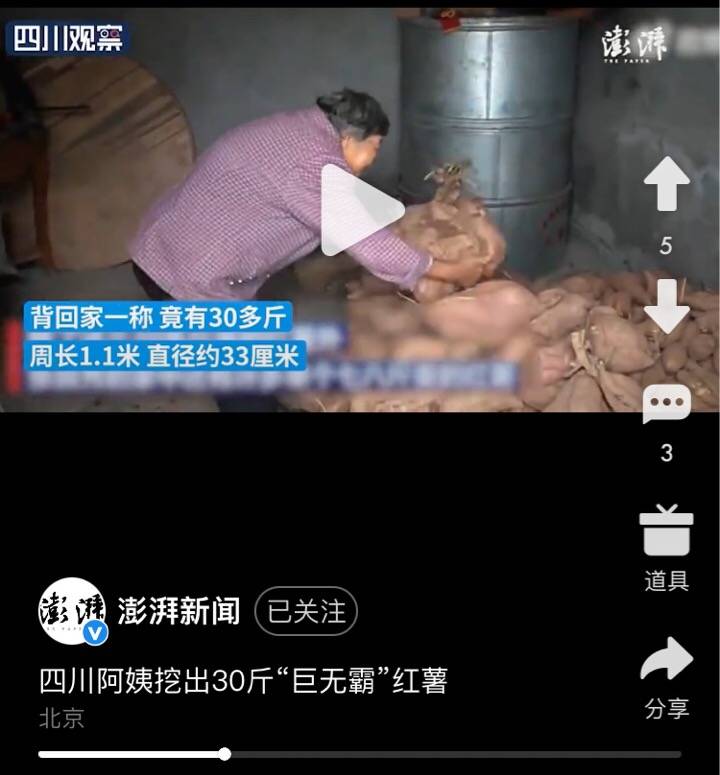The image size is (720, 775).
Task: Open the 澎湃新闻 profile avatar
Action: click(x=72, y=611)
